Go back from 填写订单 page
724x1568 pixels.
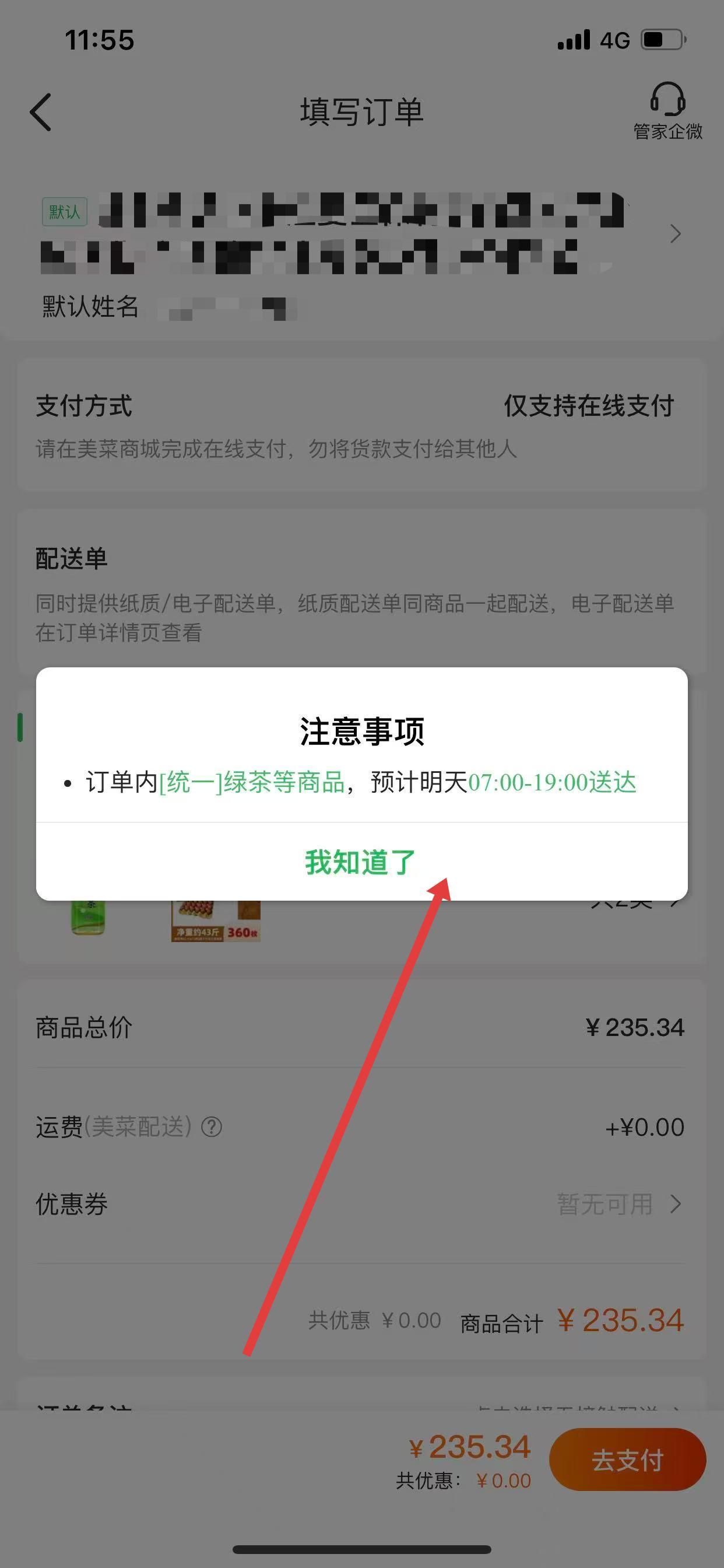tap(41, 112)
